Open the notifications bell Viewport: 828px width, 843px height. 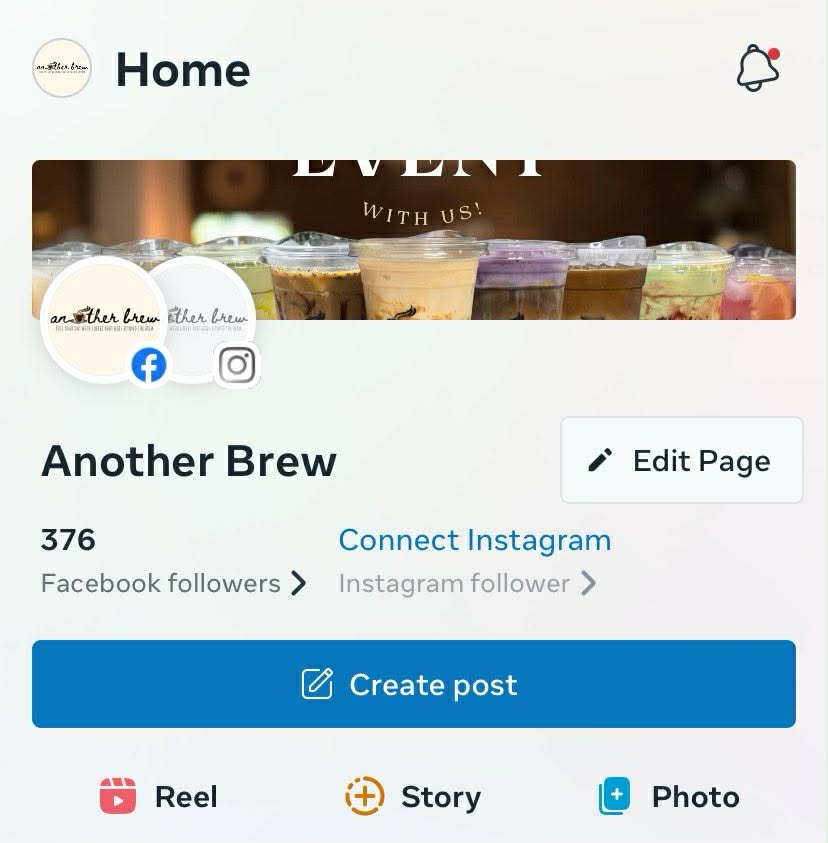757,69
